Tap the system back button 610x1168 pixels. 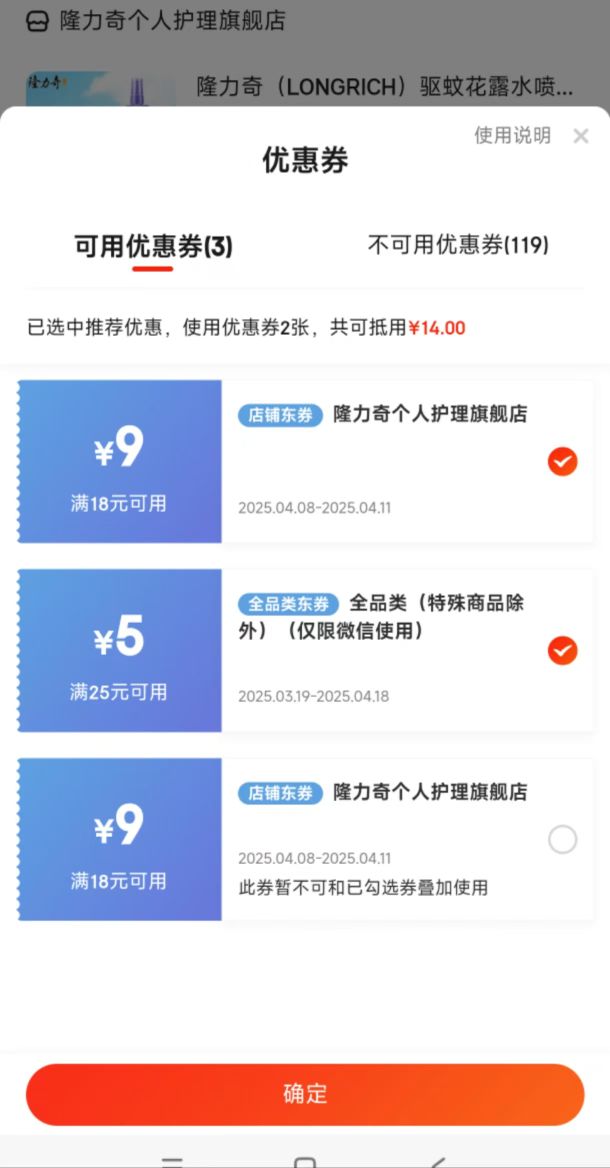(x=437, y=1161)
